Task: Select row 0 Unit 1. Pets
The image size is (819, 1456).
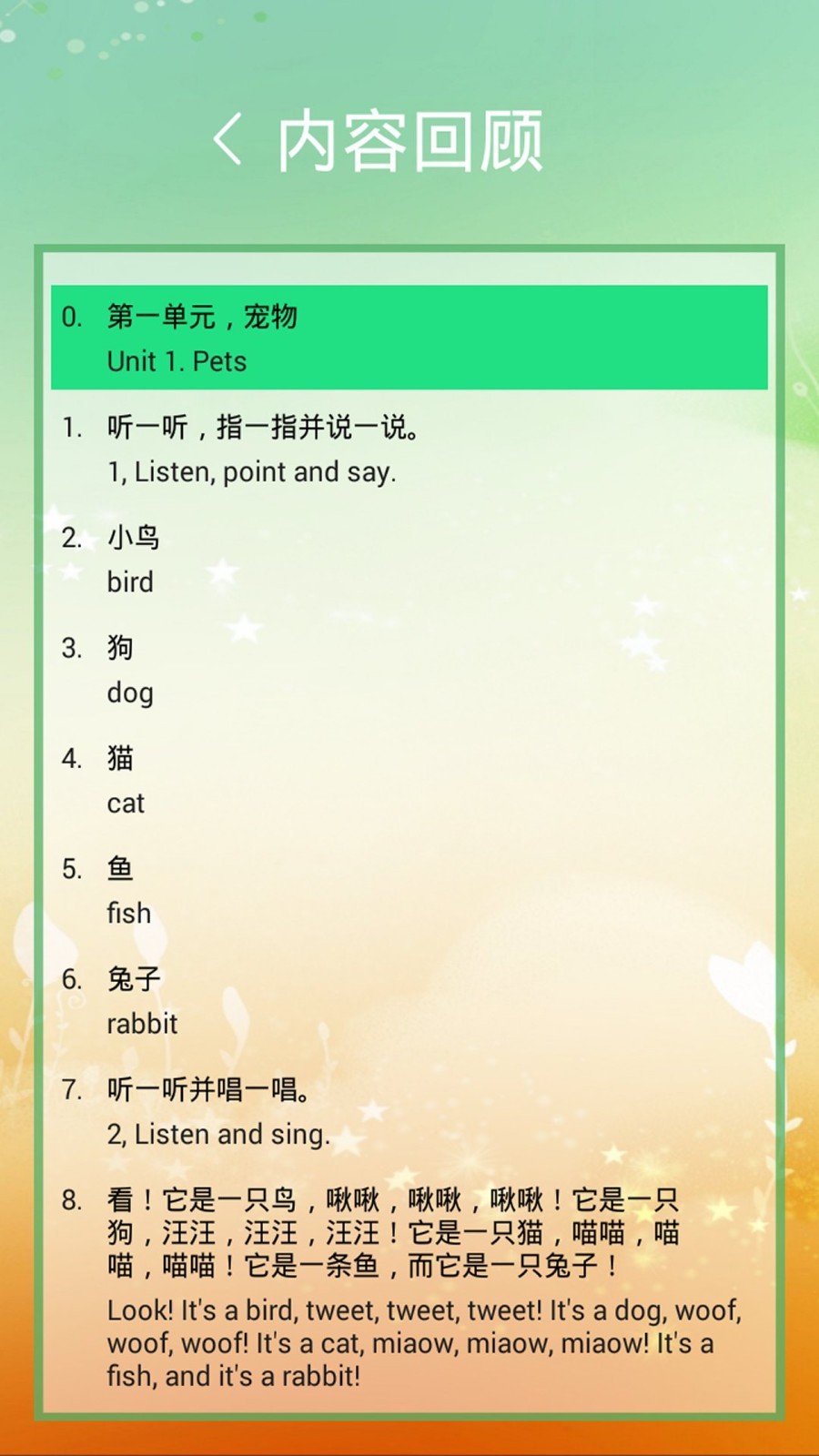Action: [409, 338]
